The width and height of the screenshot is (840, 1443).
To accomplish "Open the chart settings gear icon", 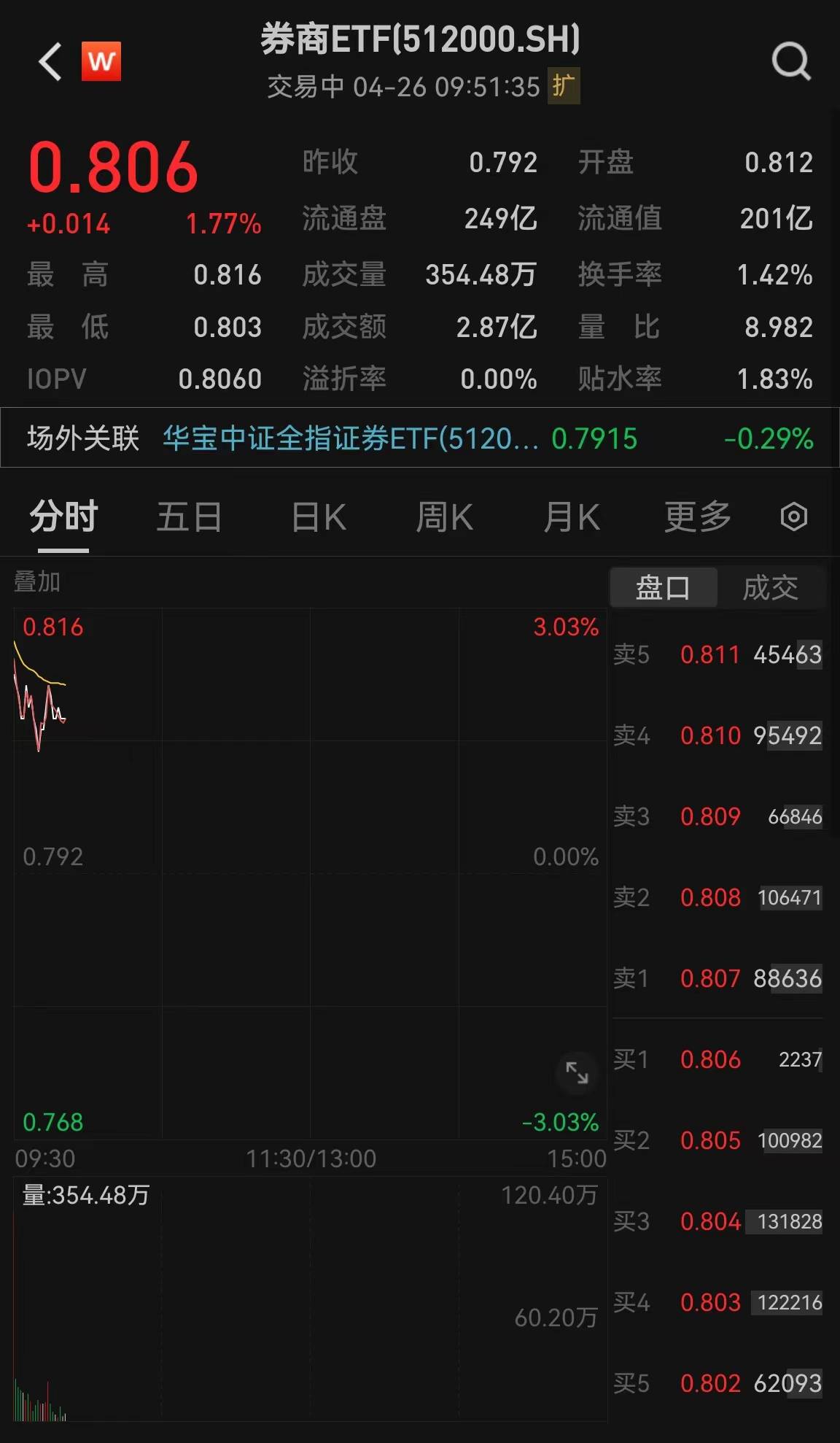I will tap(793, 517).
